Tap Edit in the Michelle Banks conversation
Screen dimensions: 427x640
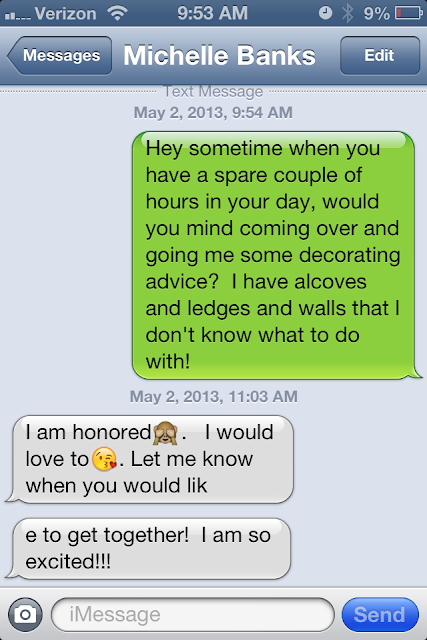click(380, 56)
